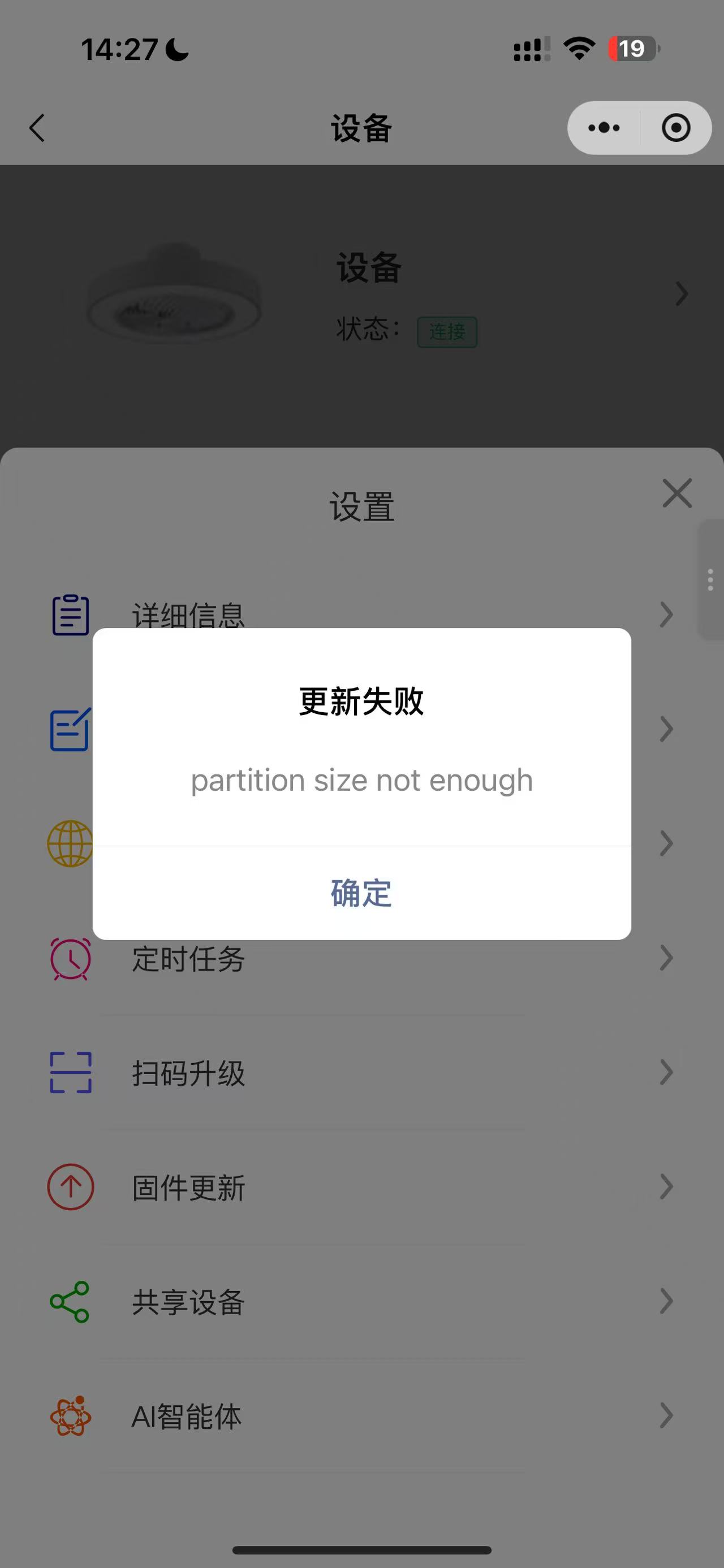
Task: Click the 连接 status badge
Action: [x=447, y=332]
